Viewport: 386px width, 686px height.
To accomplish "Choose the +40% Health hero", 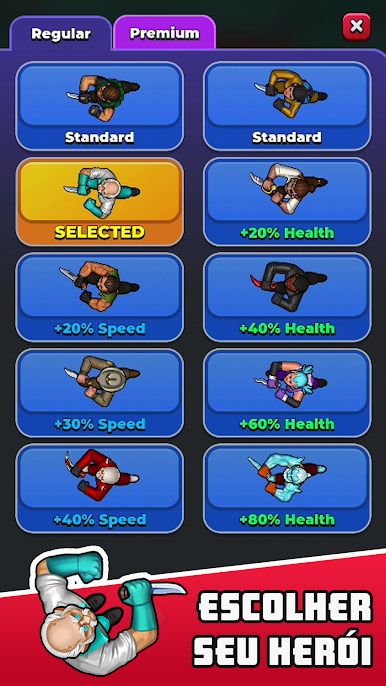I will pyautogui.click(x=287, y=298).
